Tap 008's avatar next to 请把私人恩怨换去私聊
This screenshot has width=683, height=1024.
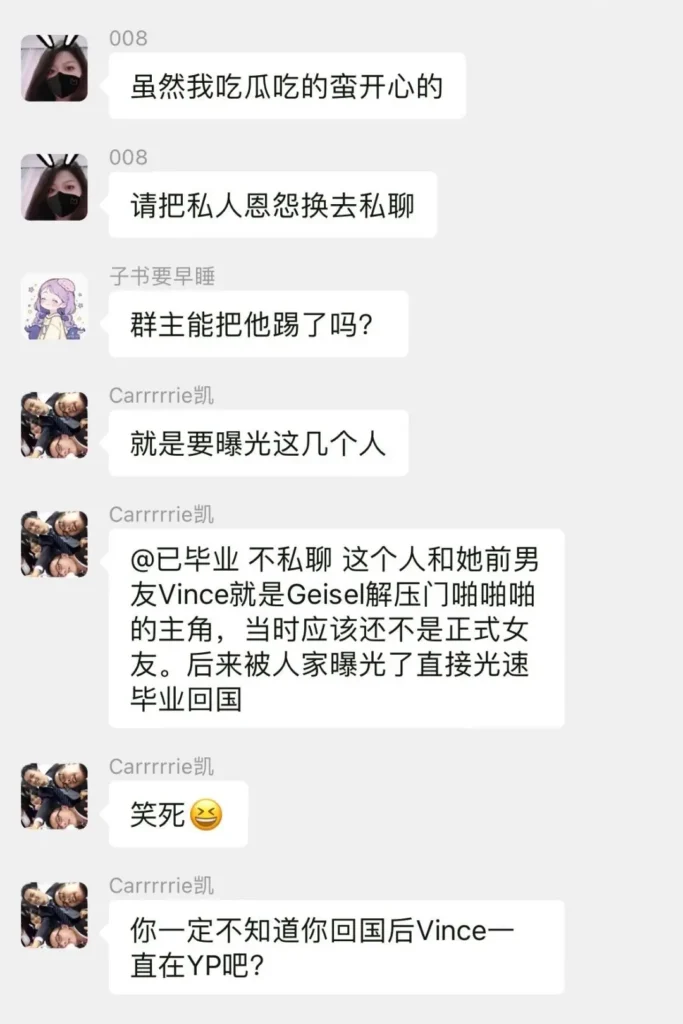[x=54, y=187]
